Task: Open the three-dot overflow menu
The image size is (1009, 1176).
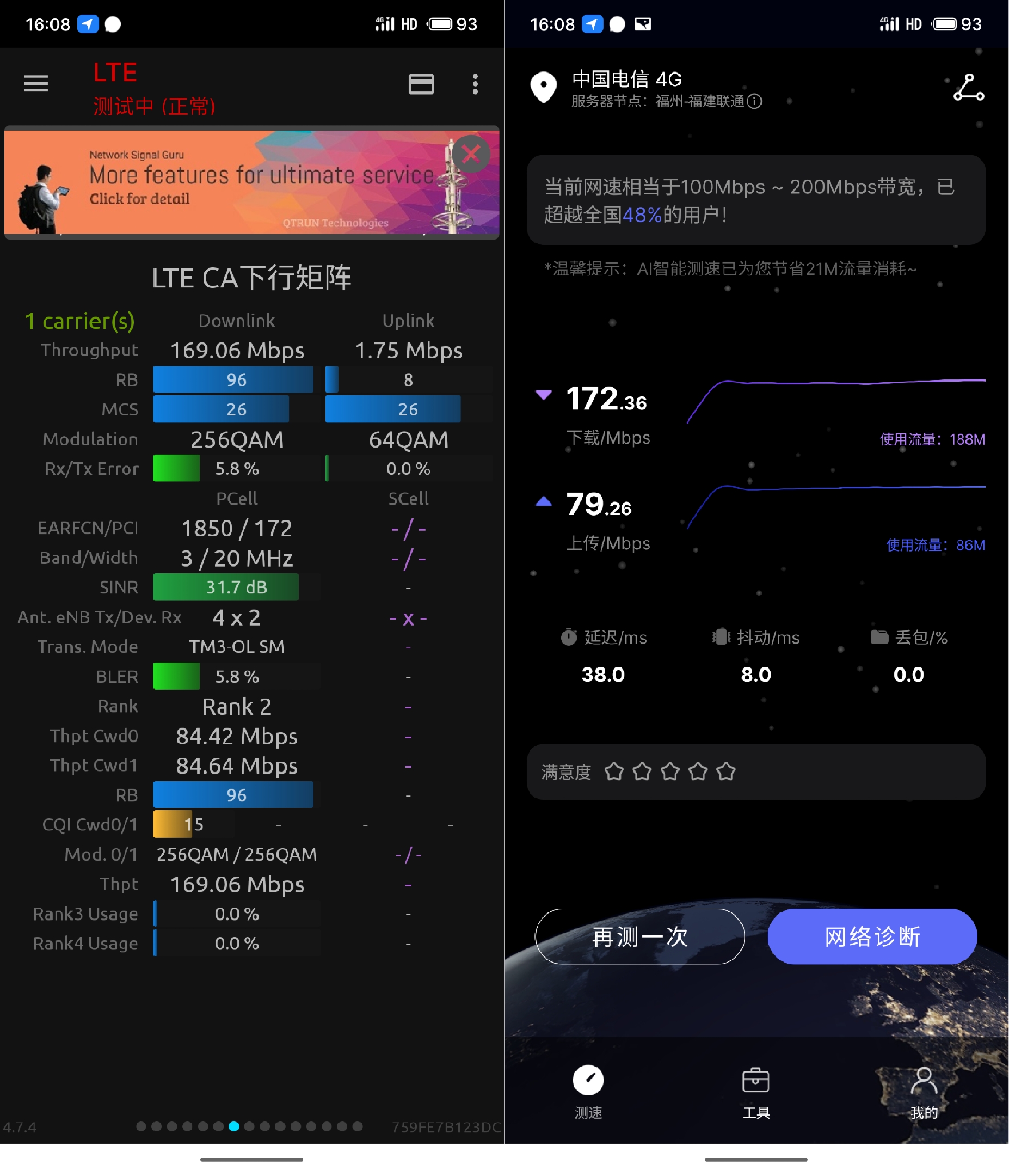Action: pyautogui.click(x=475, y=84)
